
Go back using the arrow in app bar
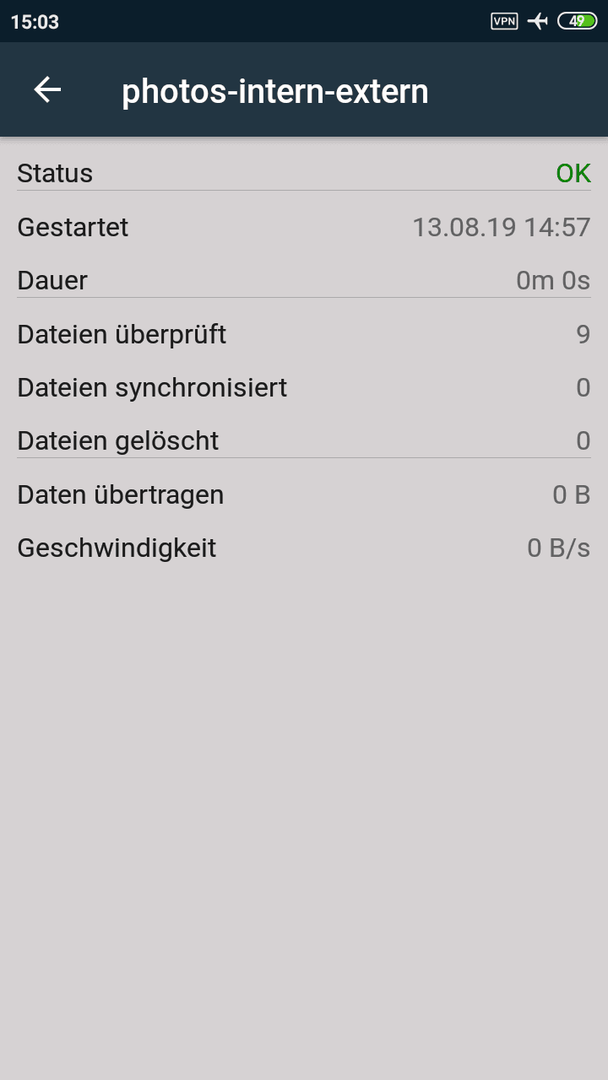click(x=48, y=90)
